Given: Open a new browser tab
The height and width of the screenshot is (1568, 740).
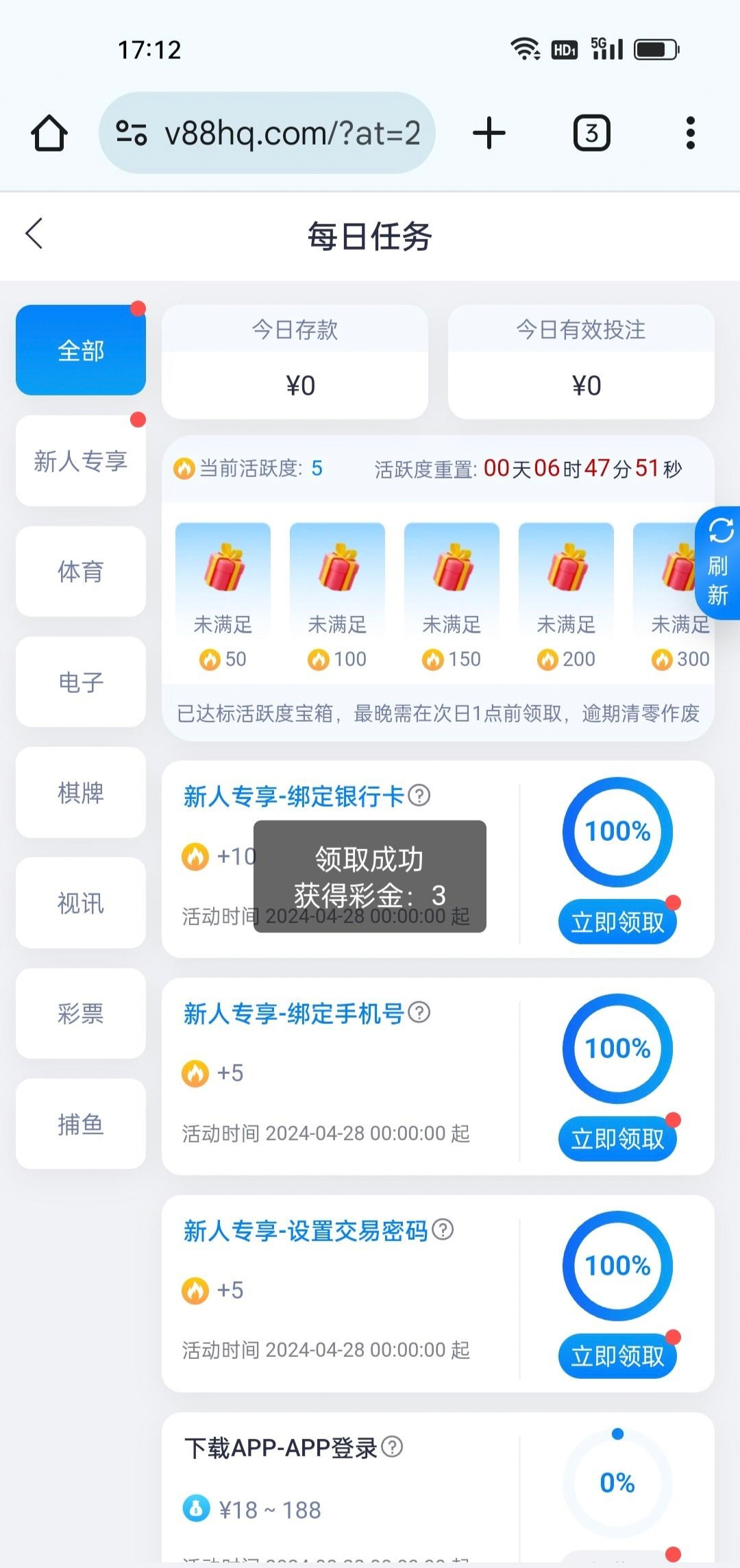Looking at the screenshot, I should 489,133.
